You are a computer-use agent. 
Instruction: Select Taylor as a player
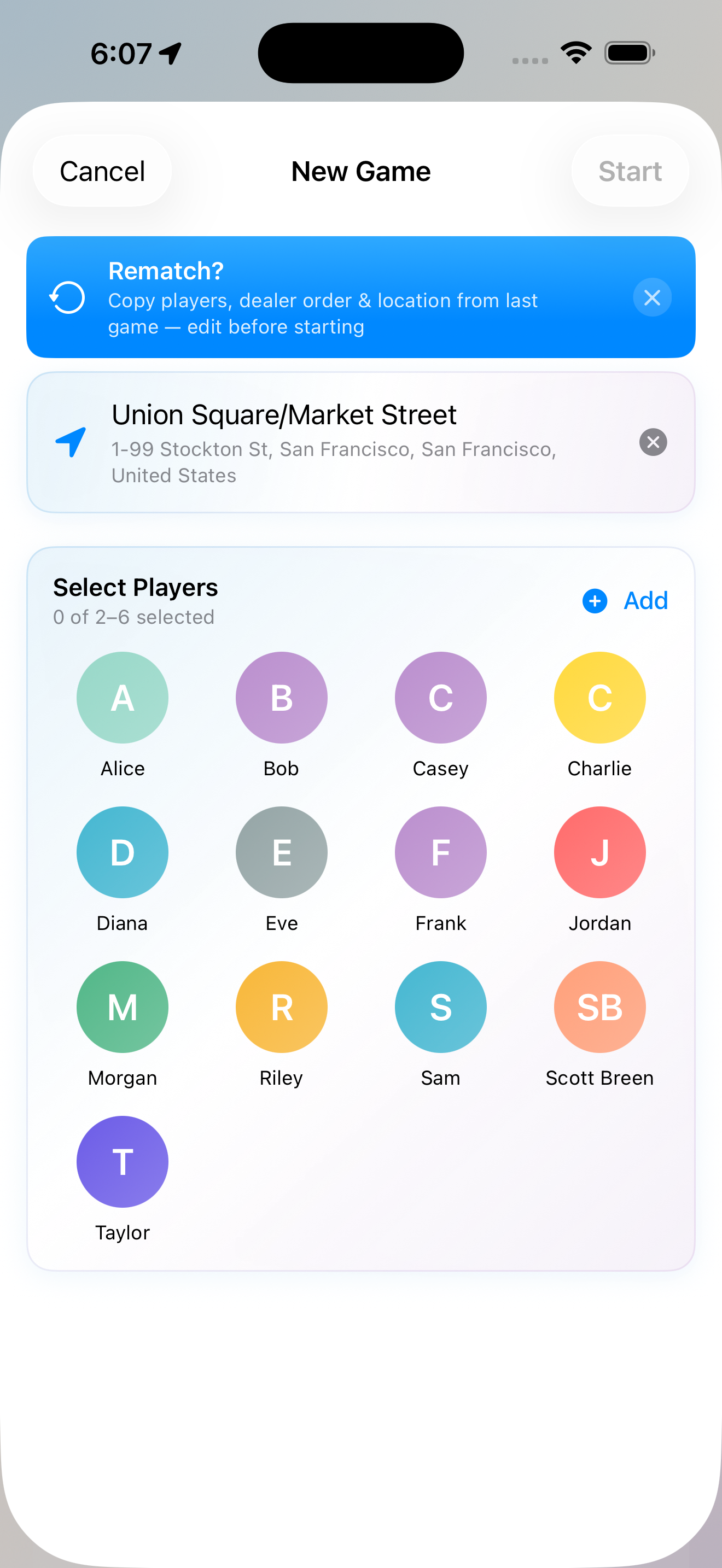[x=123, y=1161]
